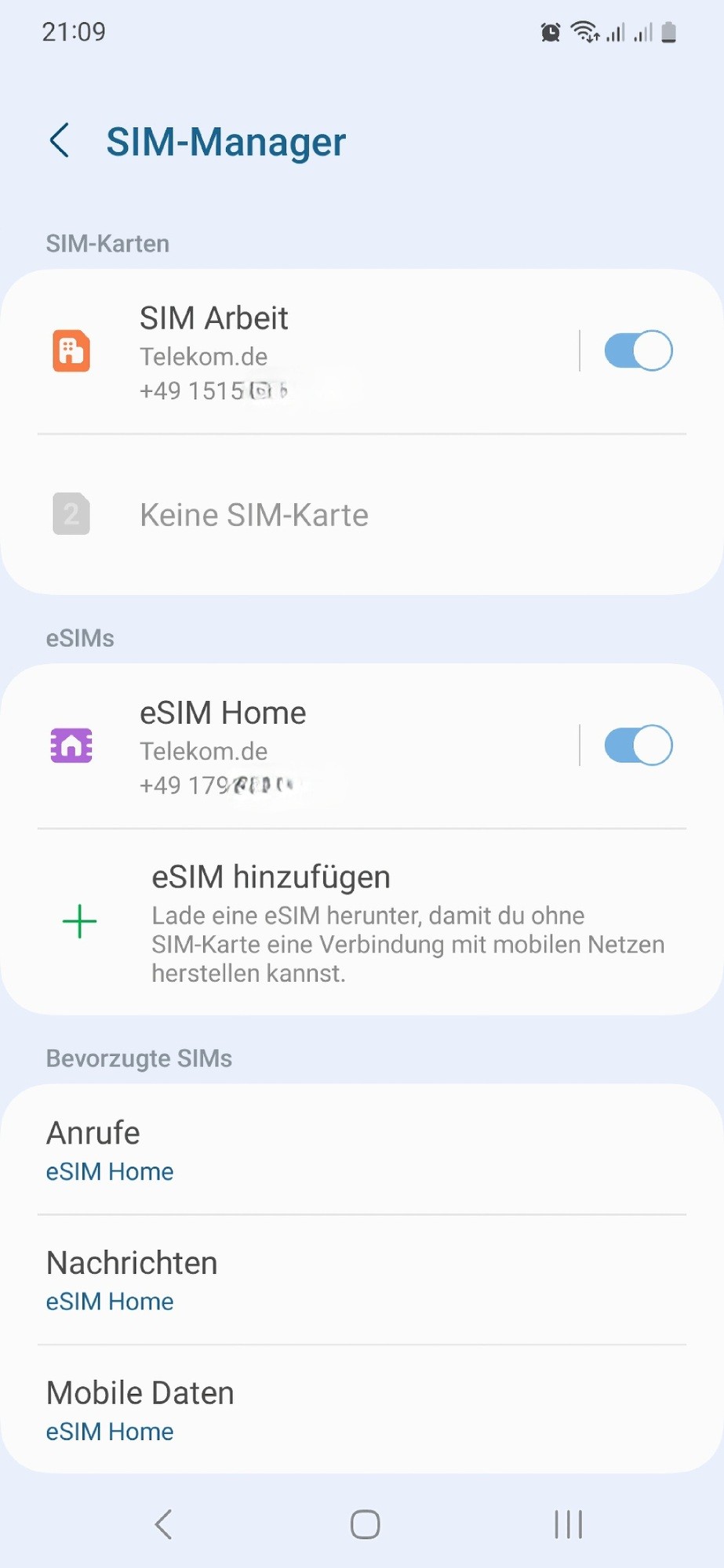The width and height of the screenshot is (724, 1568).
Task: Tap the system home button
Action: pyautogui.click(x=365, y=1525)
